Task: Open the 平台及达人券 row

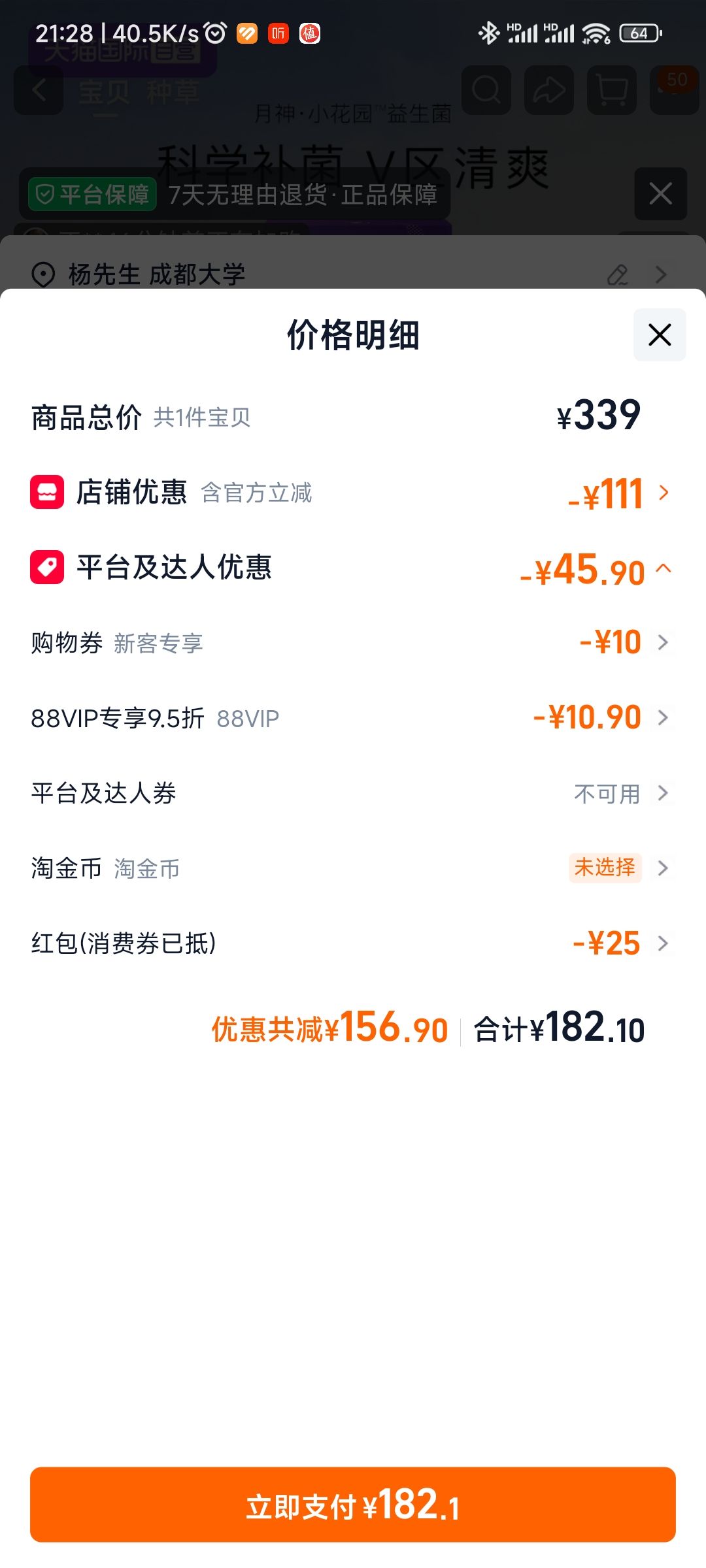Action: 353,793
